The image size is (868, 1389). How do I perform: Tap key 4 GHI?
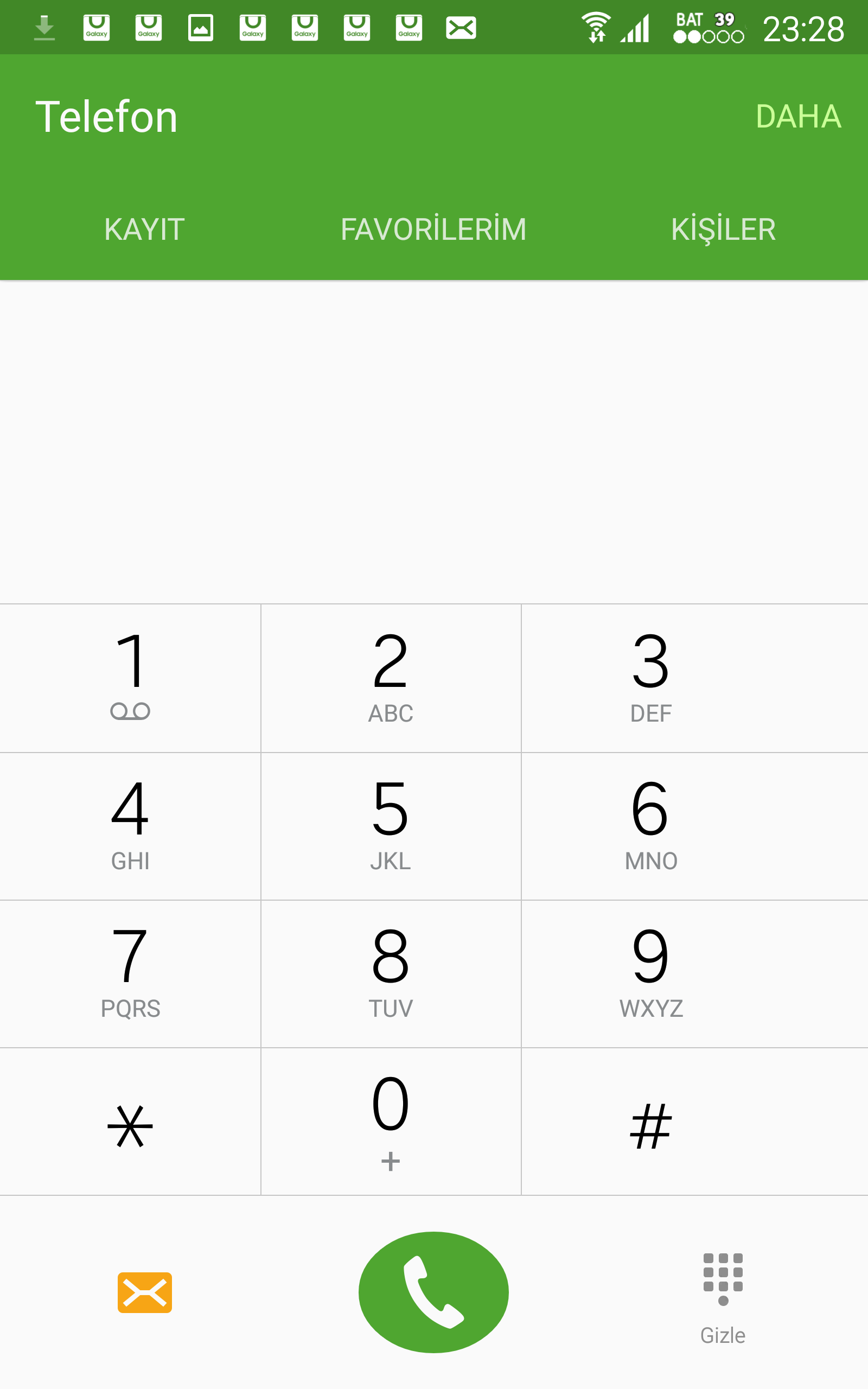point(130,826)
